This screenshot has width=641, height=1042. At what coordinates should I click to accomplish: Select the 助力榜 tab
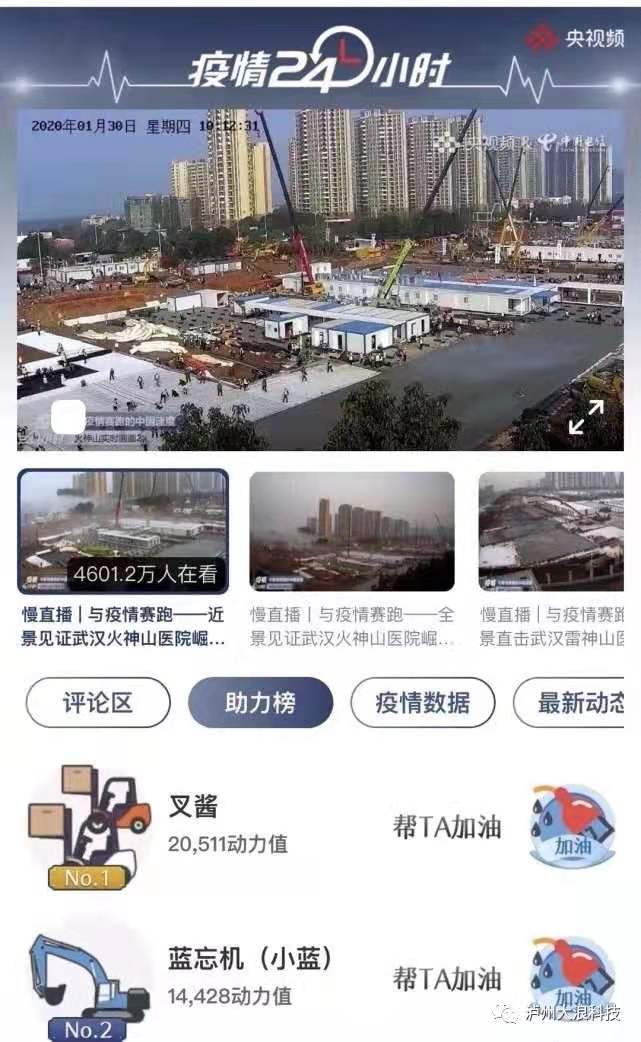(x=260, y=702)
